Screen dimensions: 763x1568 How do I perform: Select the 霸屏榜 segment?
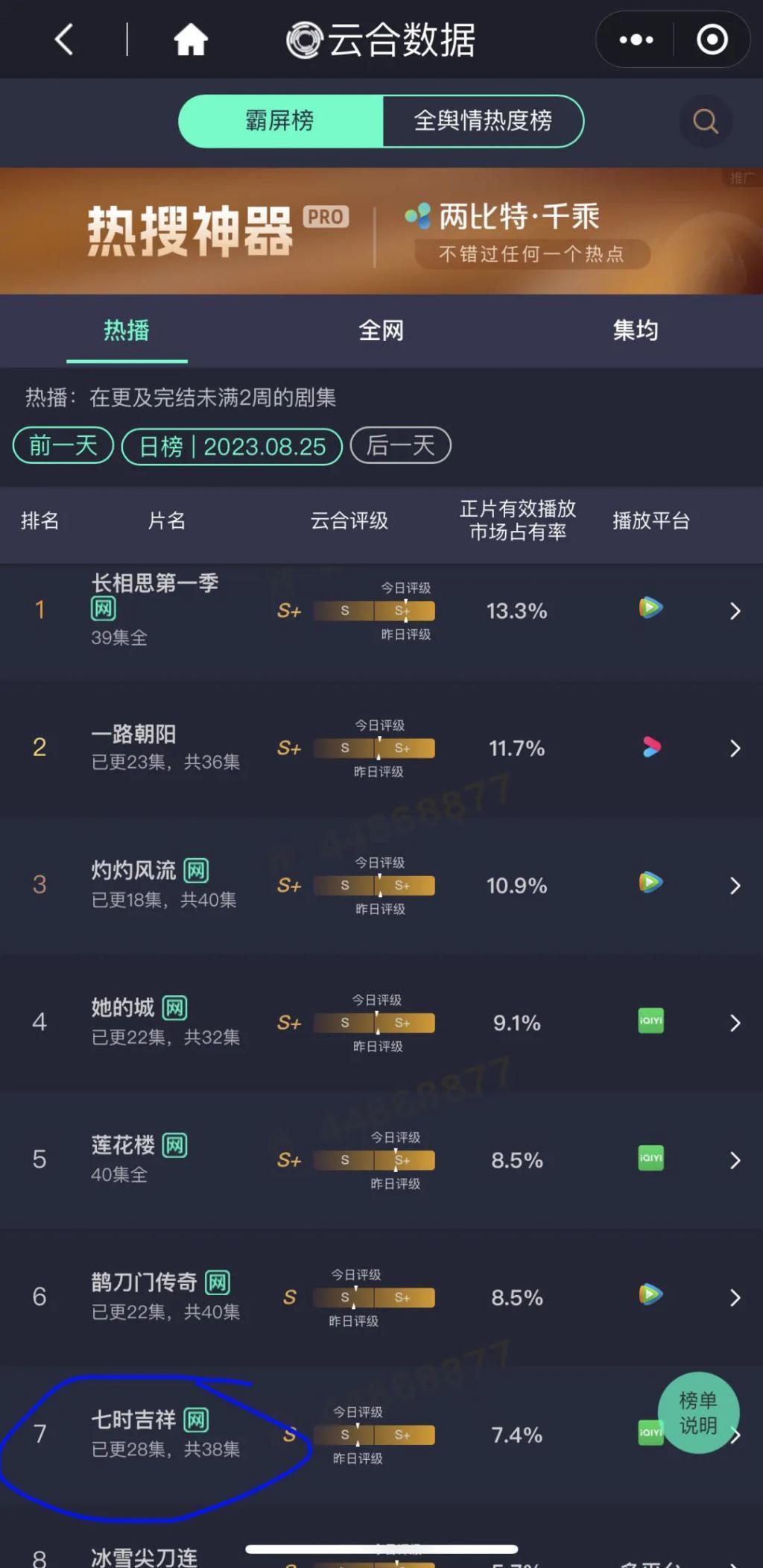280,121
